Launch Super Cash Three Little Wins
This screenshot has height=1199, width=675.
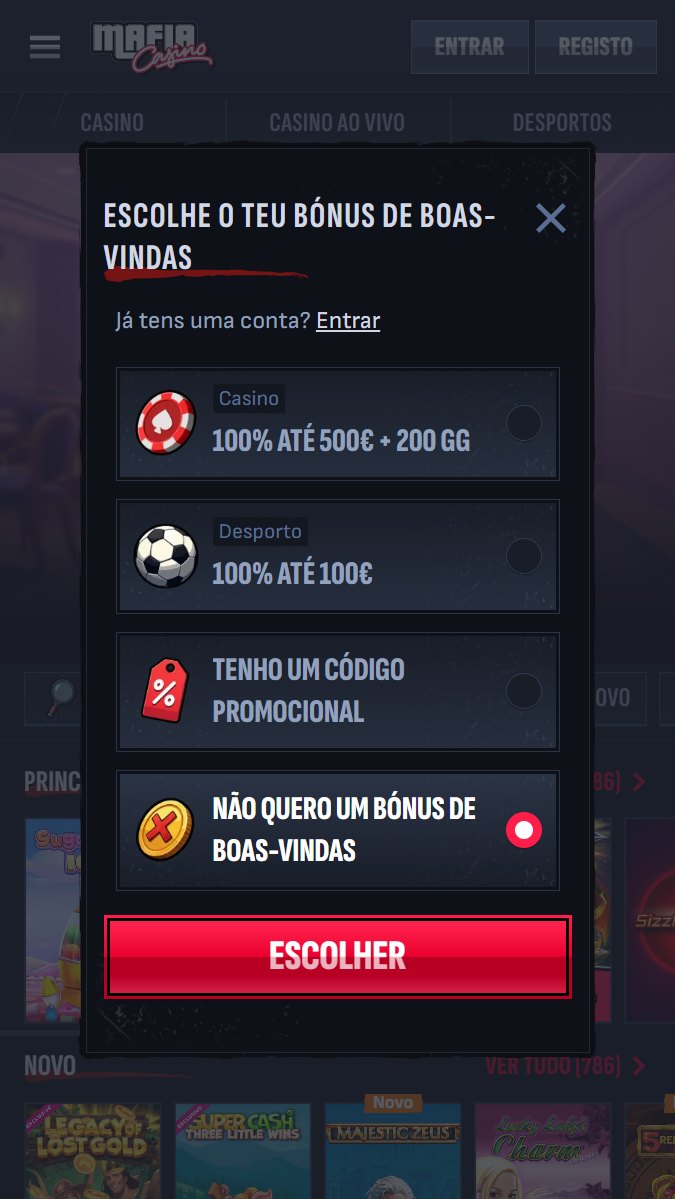242,1150
